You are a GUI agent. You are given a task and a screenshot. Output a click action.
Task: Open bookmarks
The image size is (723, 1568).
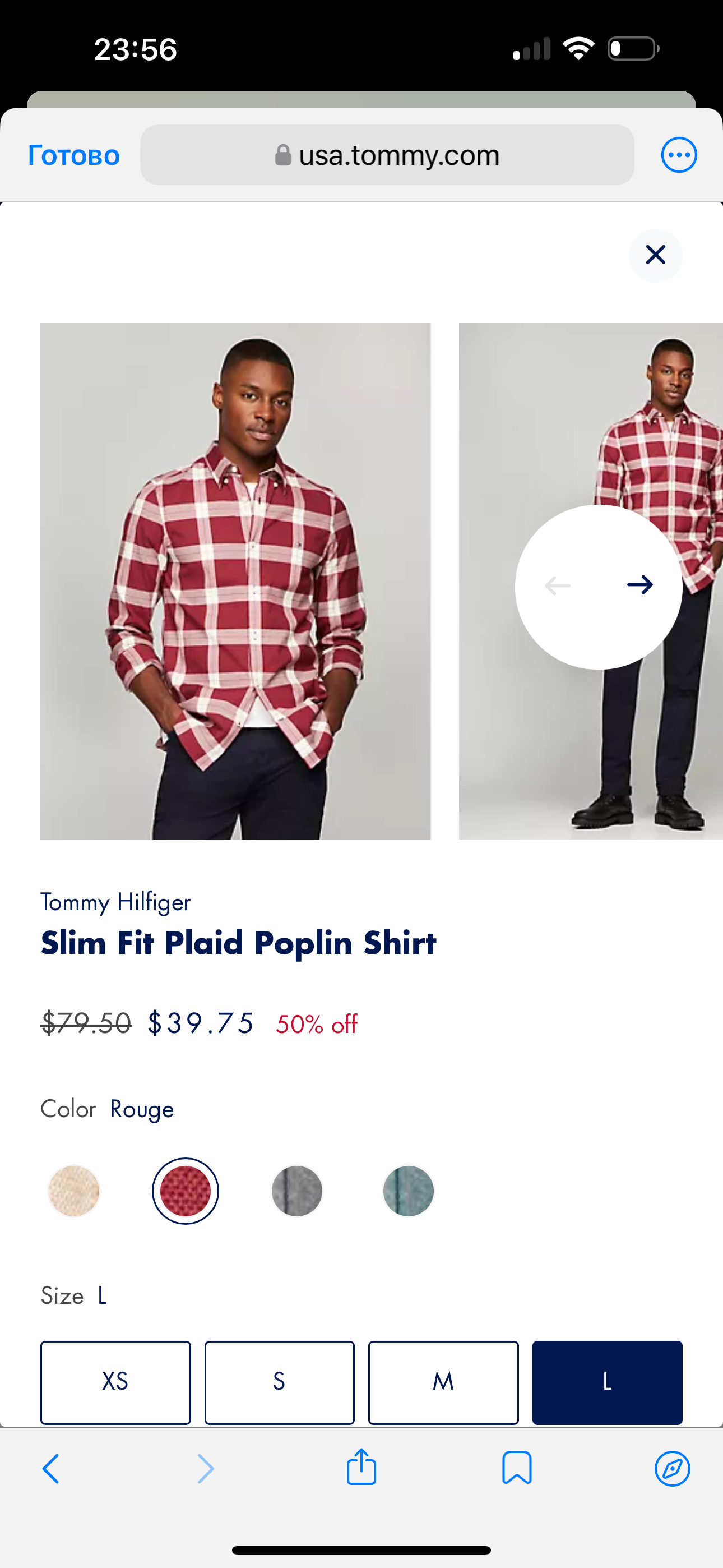517,1468
